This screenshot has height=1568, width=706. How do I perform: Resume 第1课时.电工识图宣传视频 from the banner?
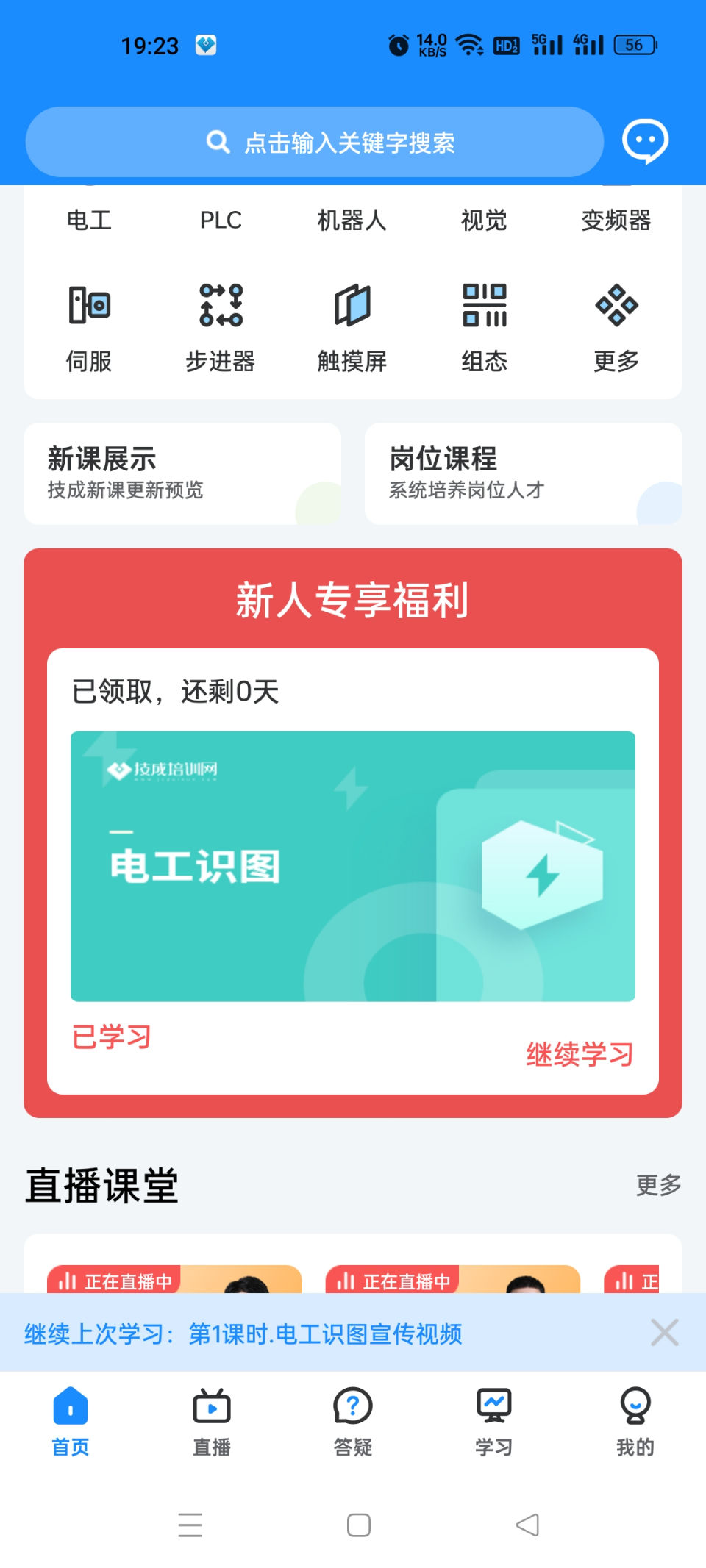point(243,1333)
